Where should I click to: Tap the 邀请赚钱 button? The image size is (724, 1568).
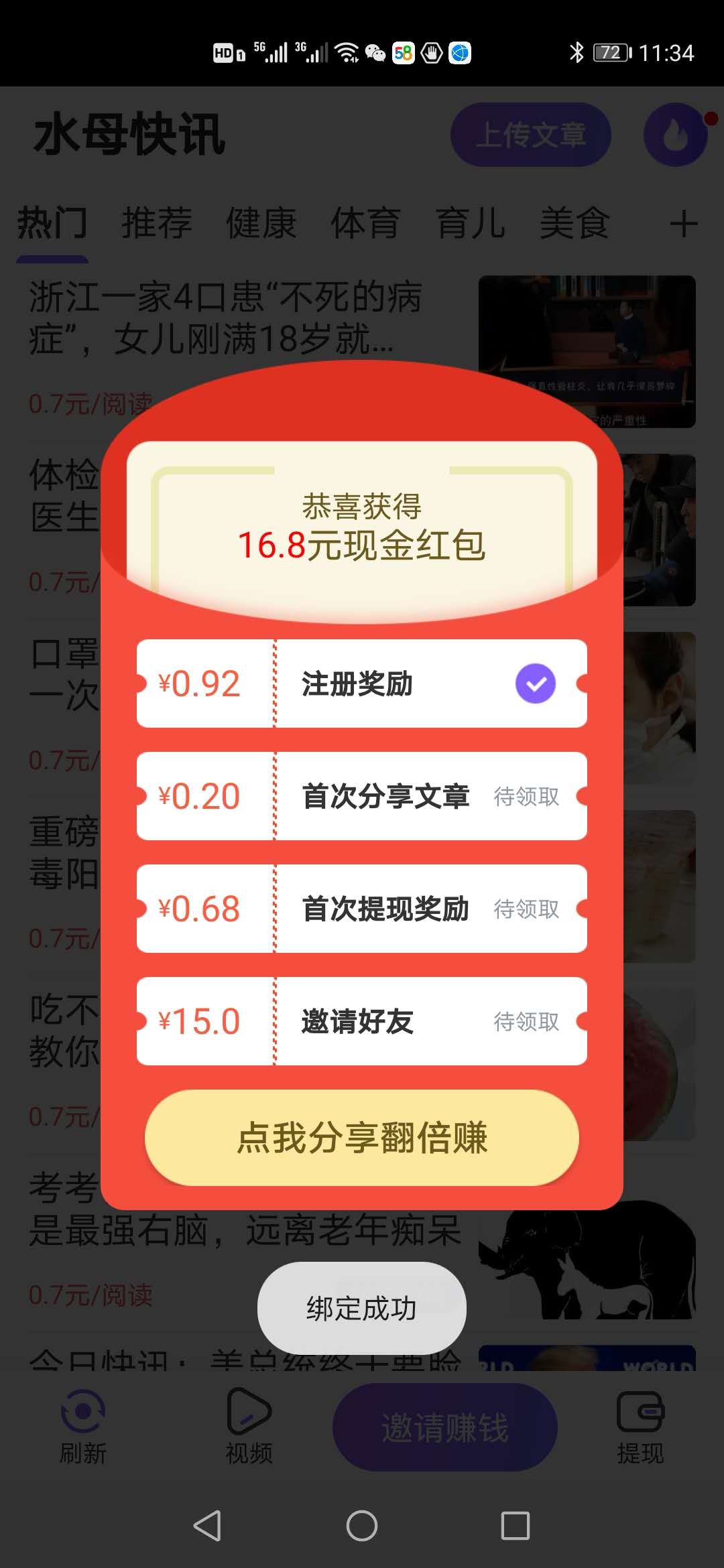click(x=444, y=1427)
